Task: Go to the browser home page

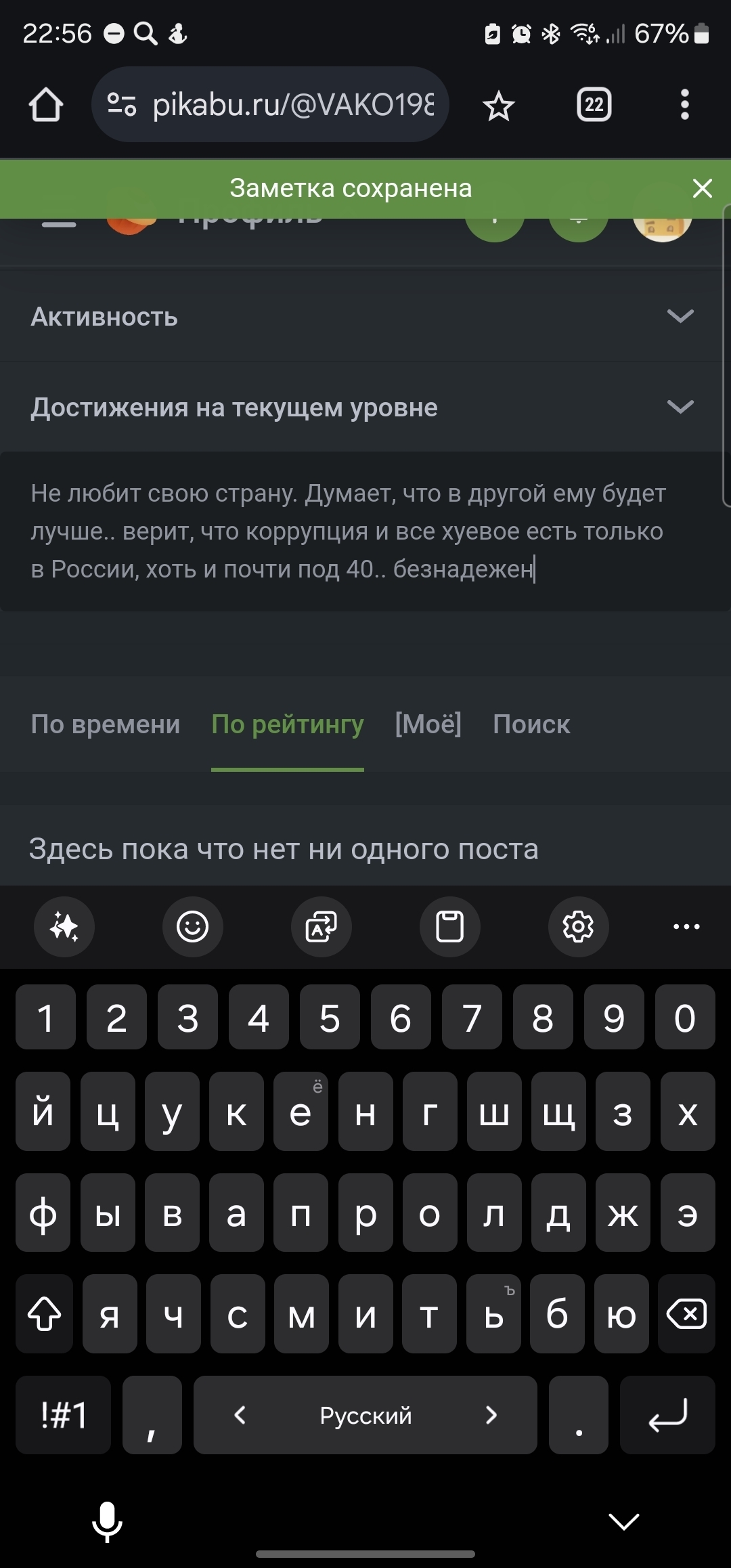Action: coord(46,105)
